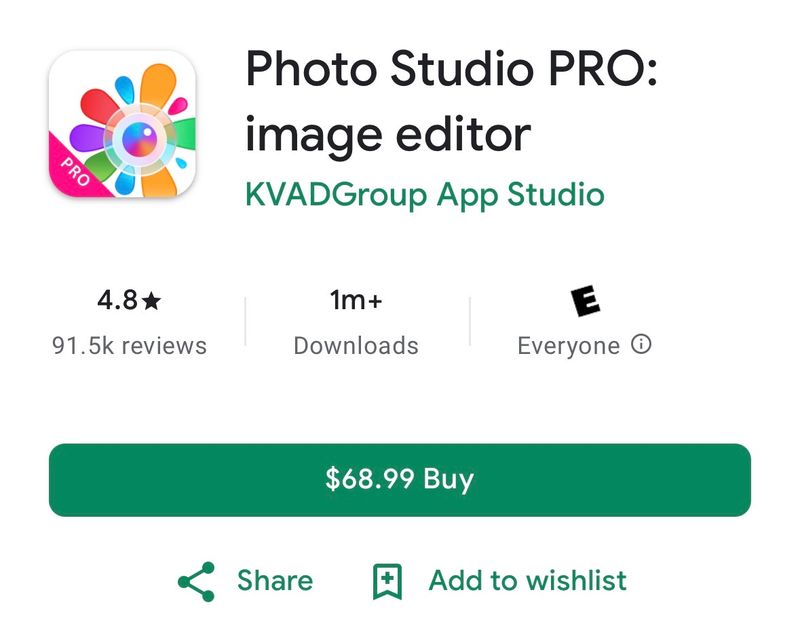Open the 91.5k reviews rating section
The width and height of the screenshot is (800, 636).
click(129, 322)
